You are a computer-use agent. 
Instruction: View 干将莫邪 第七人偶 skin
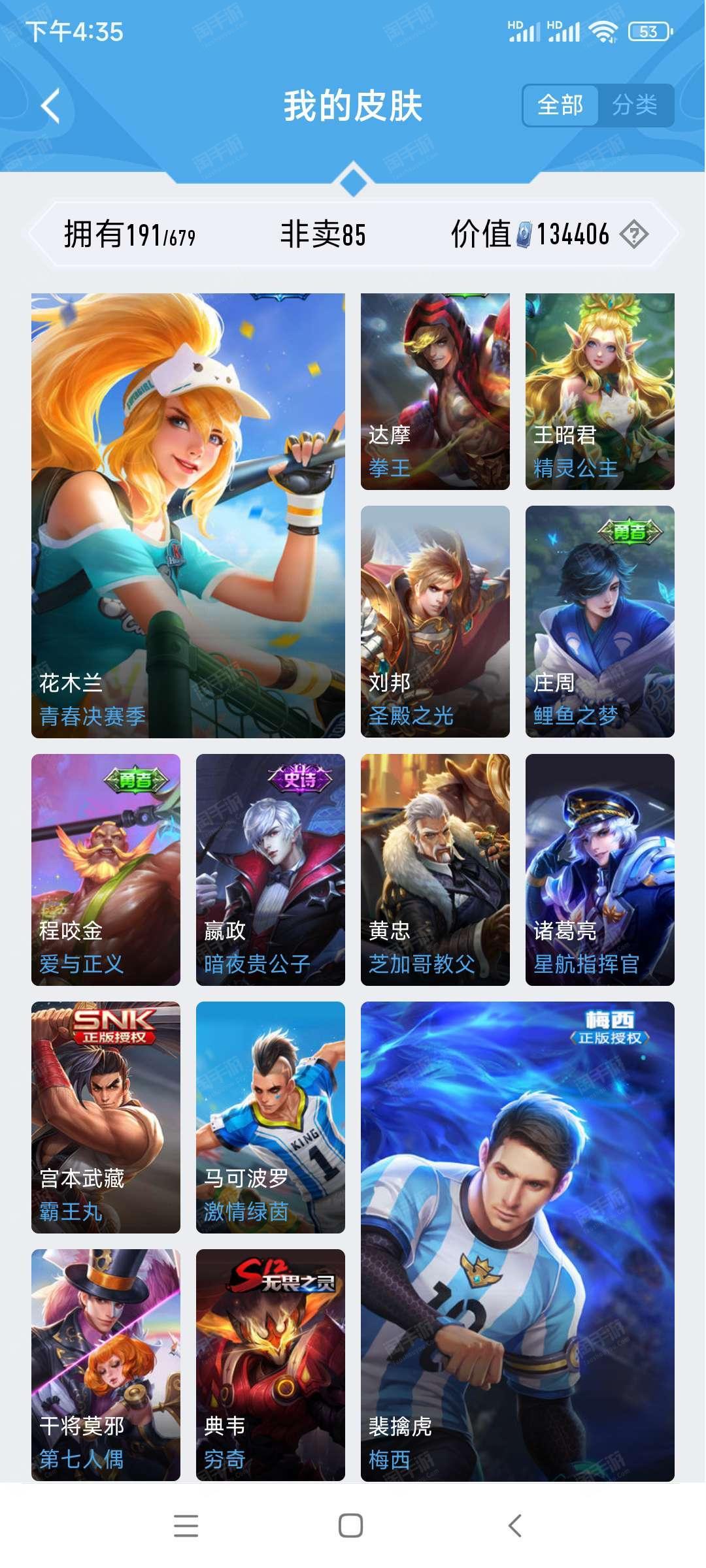(x=106, y=1365)
